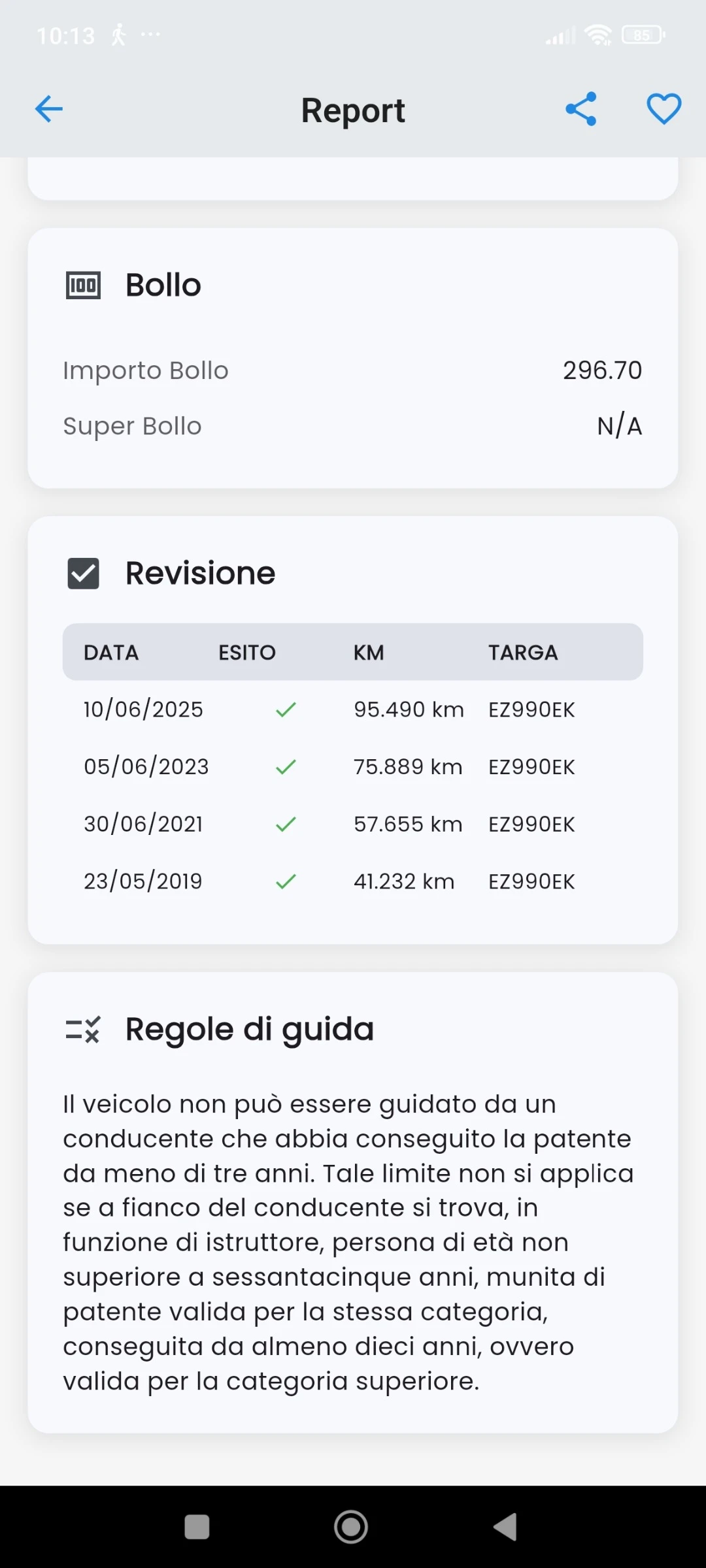This screenshot has height=1568, width=706.
Task: Open recent apps from navigation bar
Action: click(197, 1527)
